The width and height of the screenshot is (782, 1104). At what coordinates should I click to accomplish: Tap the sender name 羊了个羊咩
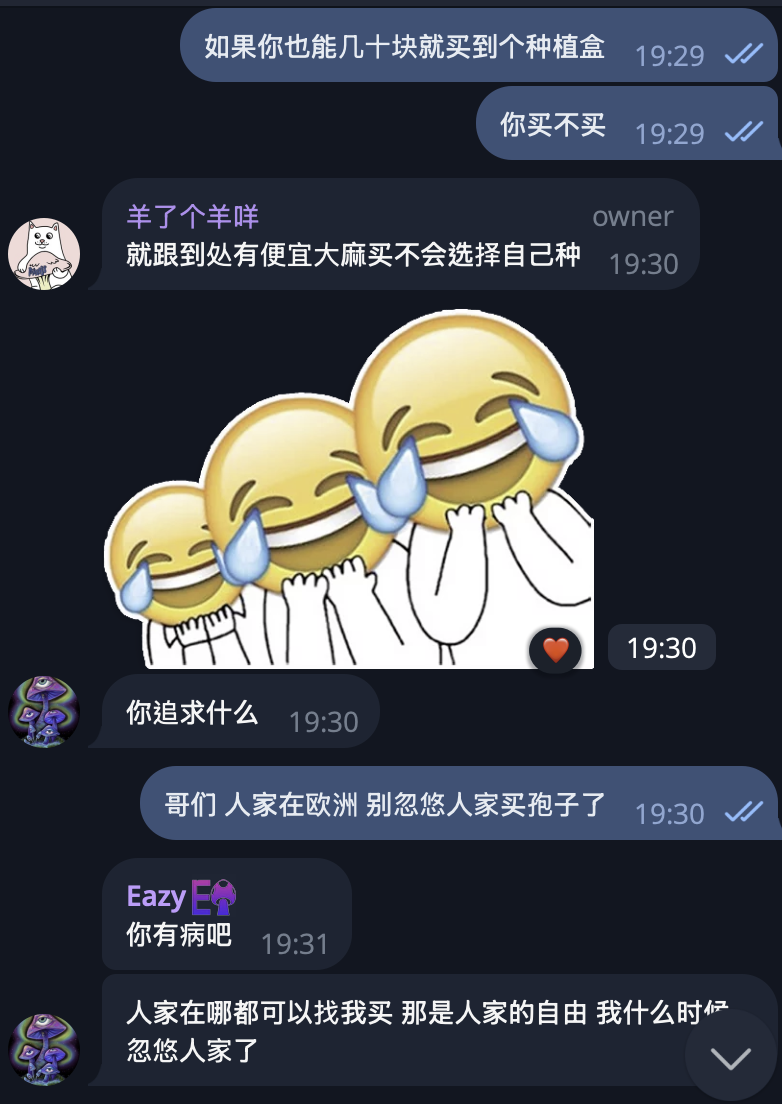point(192,216)
